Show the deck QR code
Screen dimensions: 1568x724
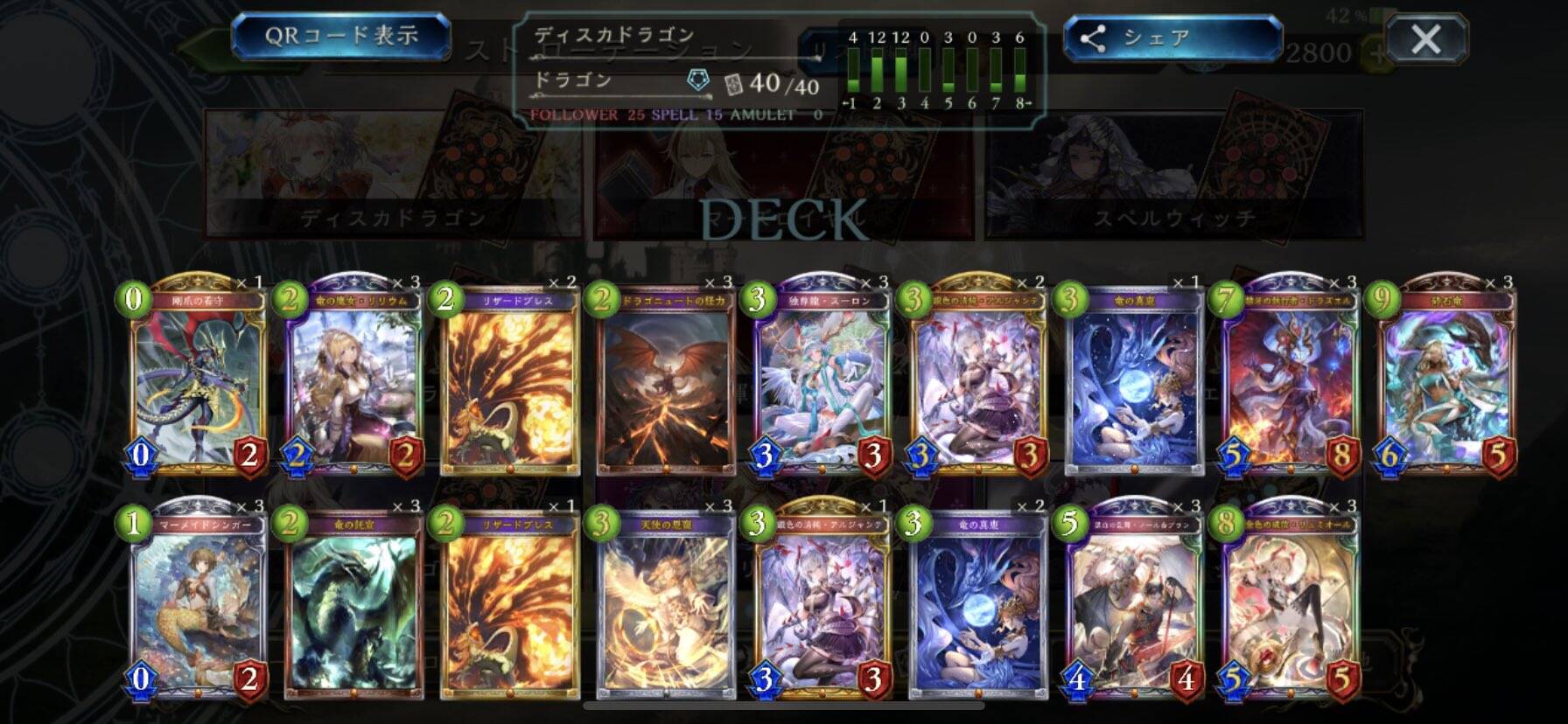341,37
